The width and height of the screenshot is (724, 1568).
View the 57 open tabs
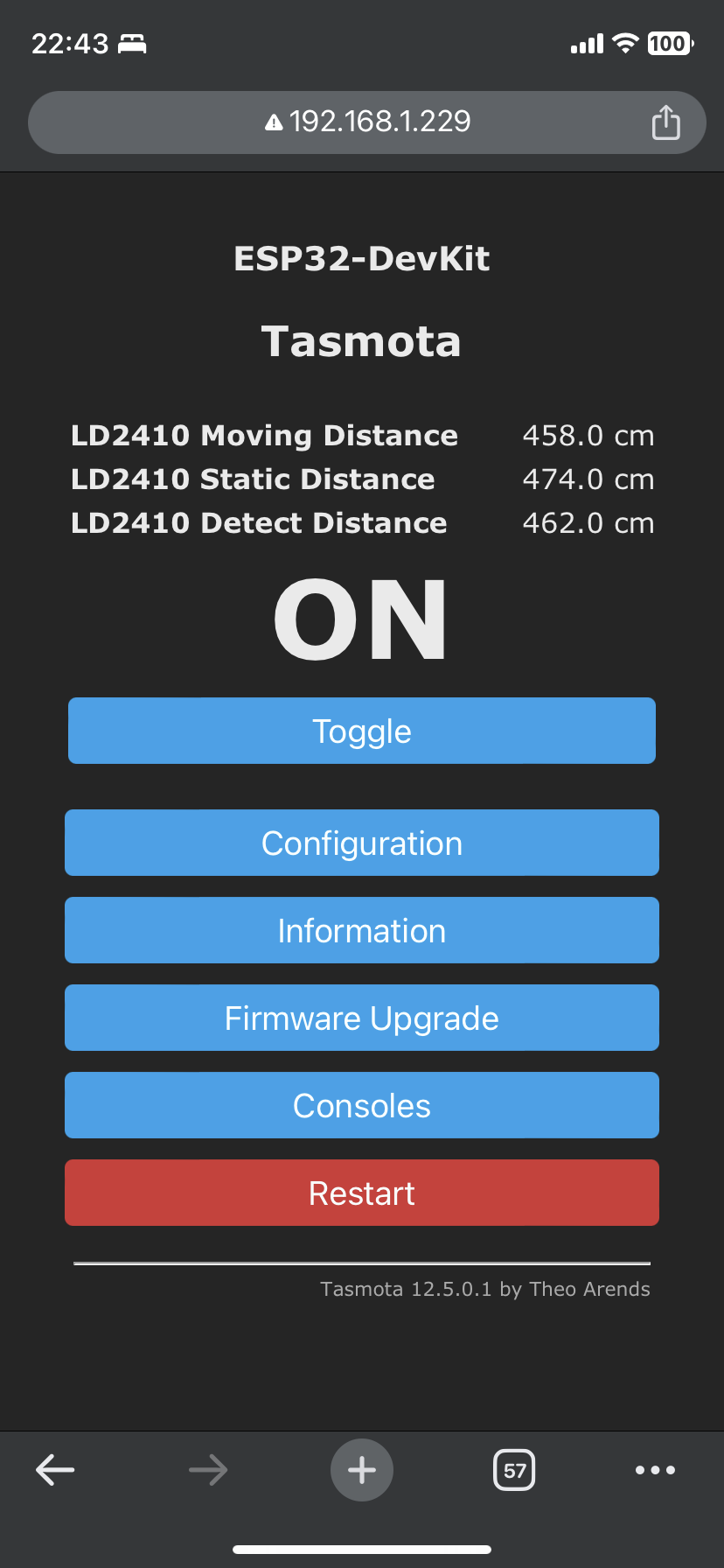coord(514,1470)
